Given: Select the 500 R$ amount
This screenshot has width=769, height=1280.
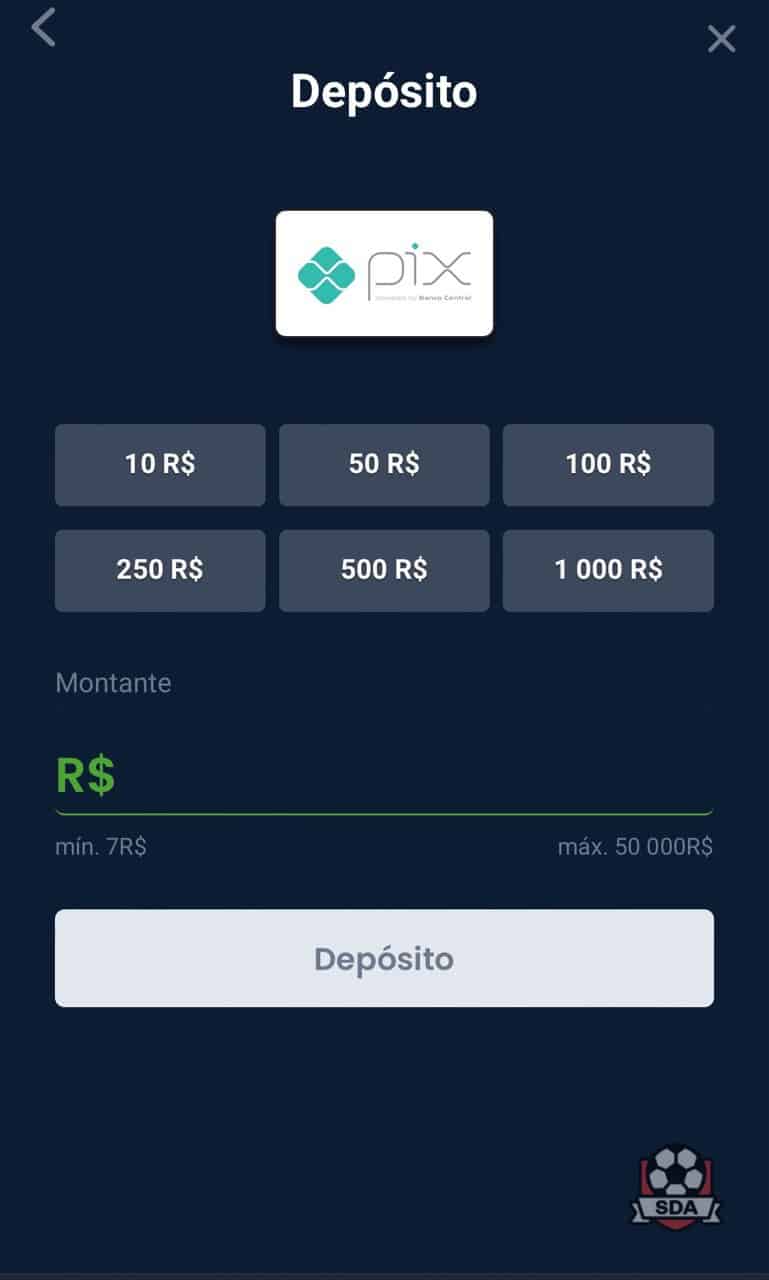Looking at the screenshot, I should (x=384, y=570).
